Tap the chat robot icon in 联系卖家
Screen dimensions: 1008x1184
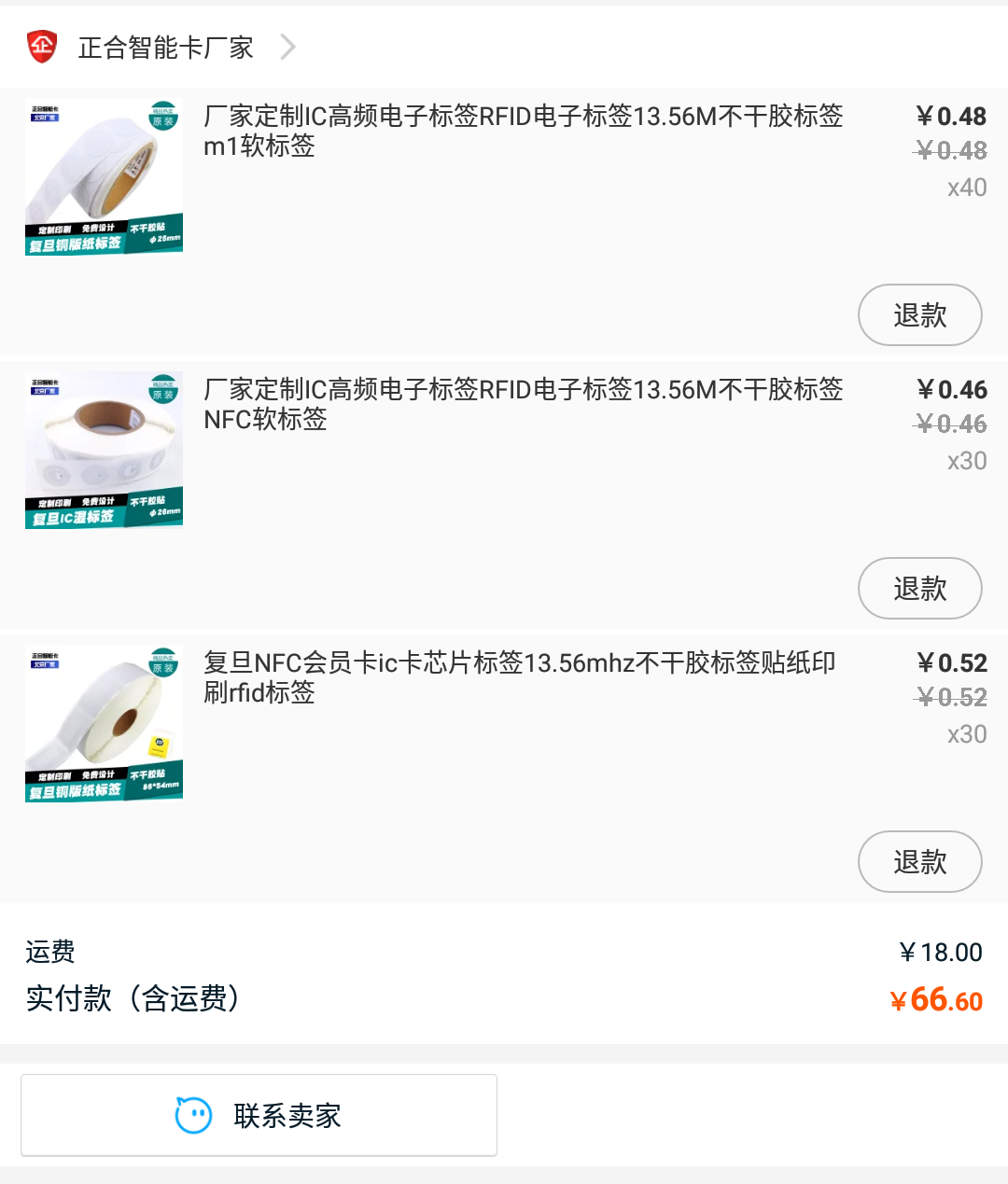click(193, 1114)
